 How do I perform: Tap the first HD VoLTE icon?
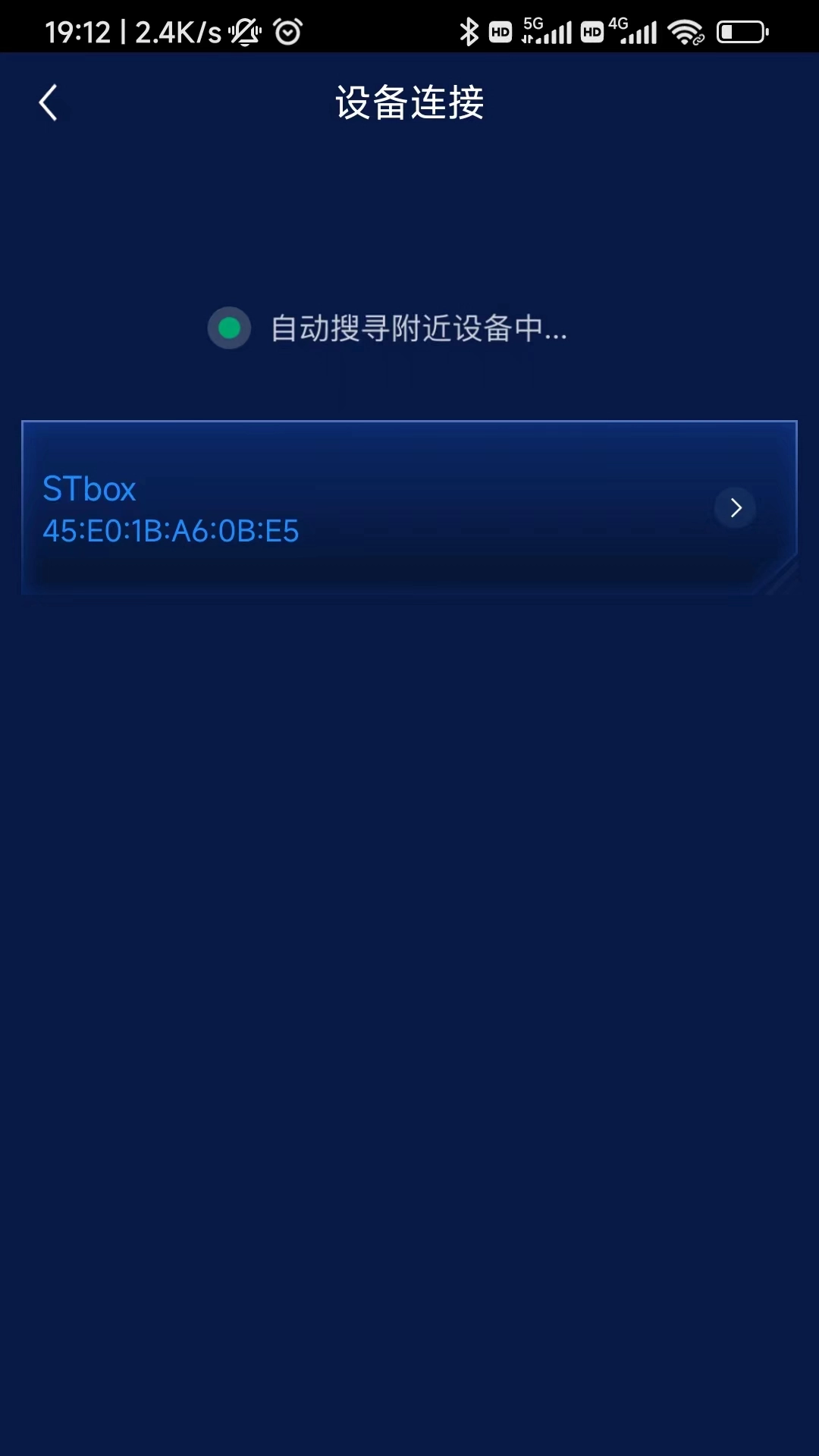click(500, 30)
